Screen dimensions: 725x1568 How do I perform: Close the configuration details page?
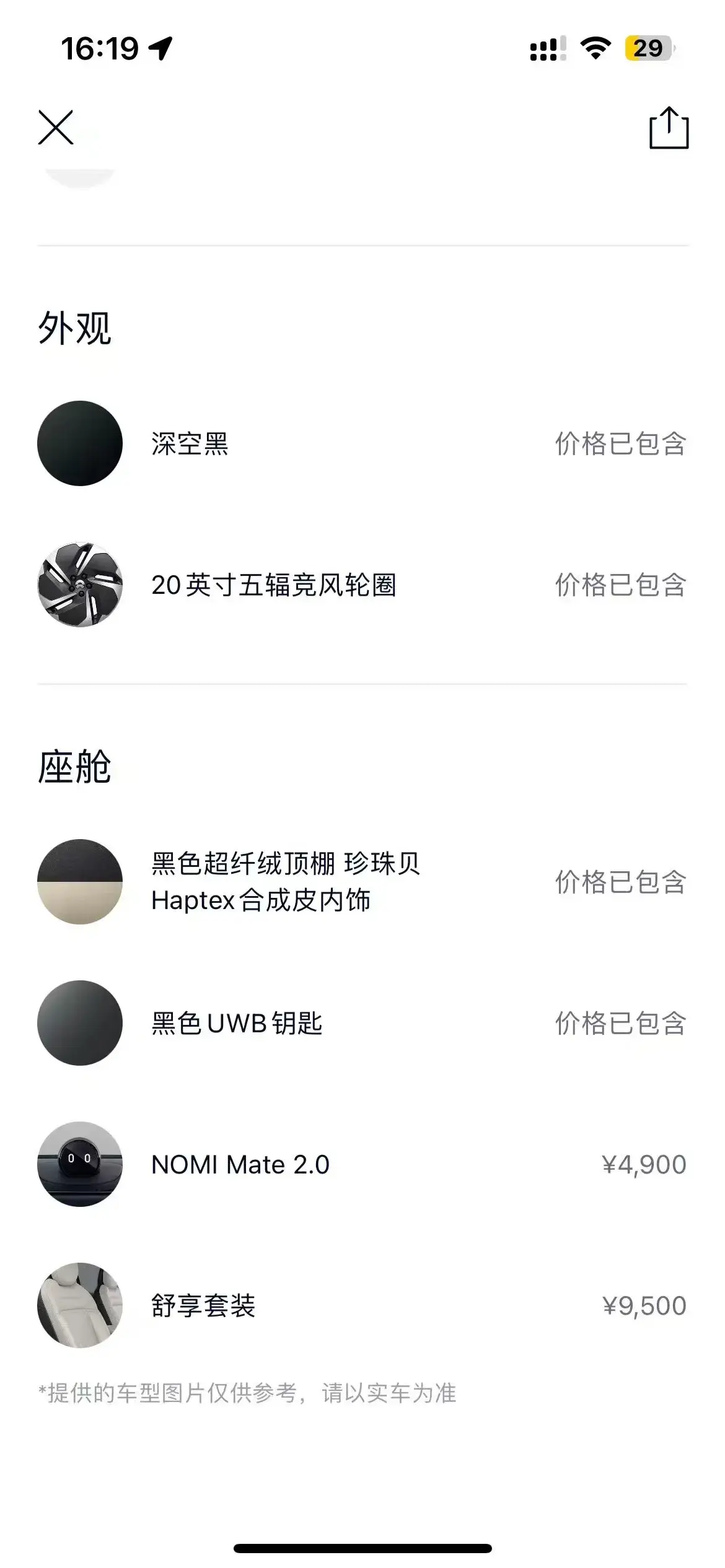pyautogui.click(x=56, y=128)
